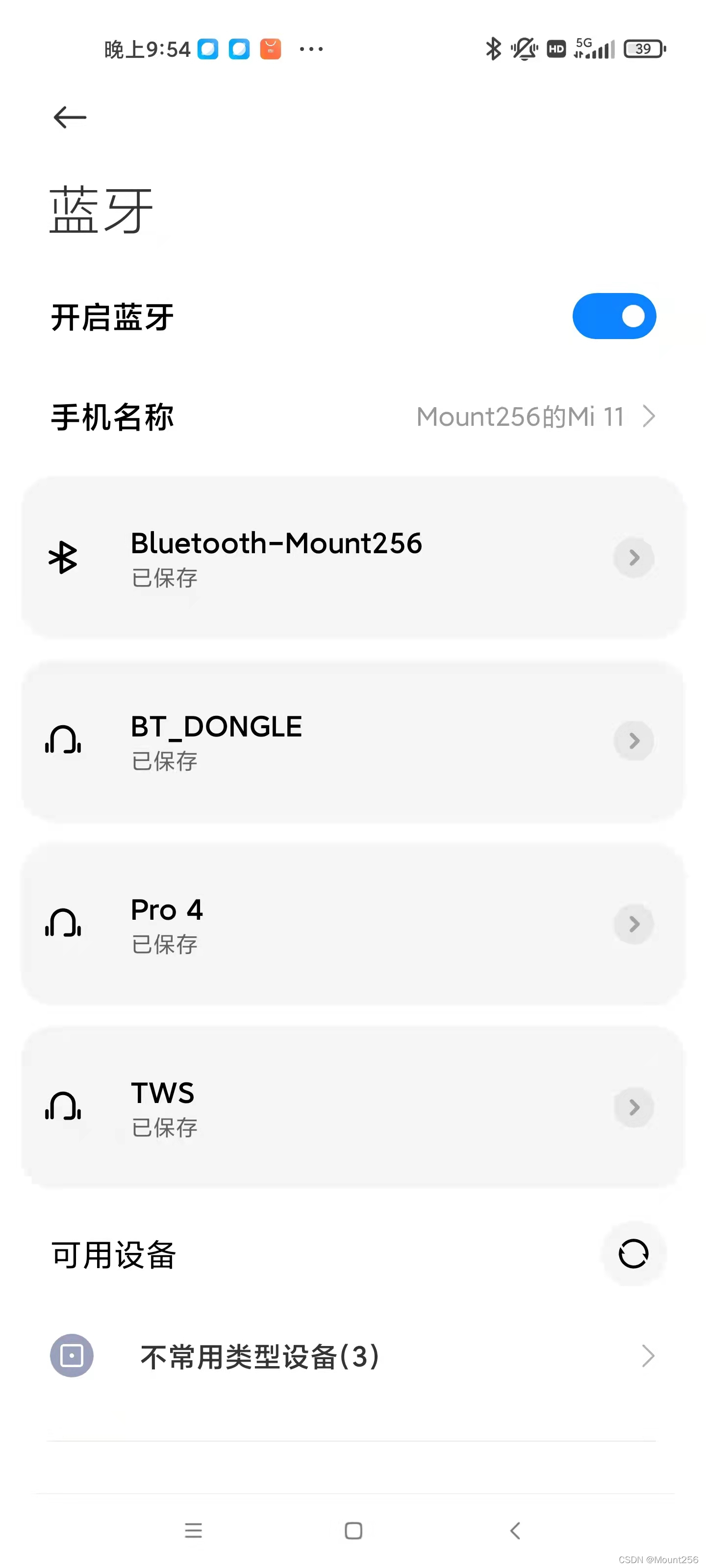The height and width of the screenshot is (1568, 706).
Task: Open details arrow for BT_DONGLE
Action: [633, 740]
